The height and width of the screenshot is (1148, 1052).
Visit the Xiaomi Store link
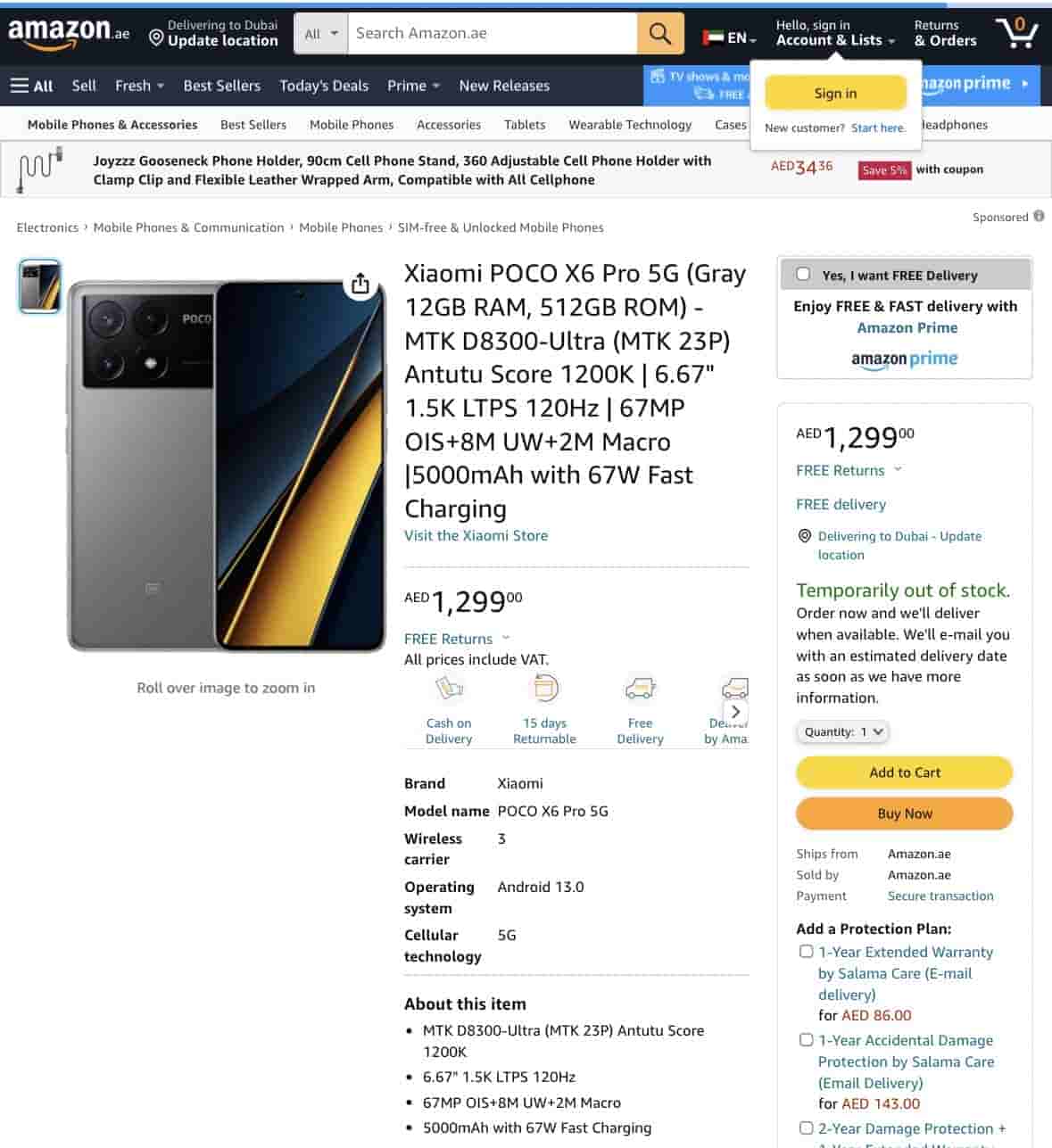(x=476, y=535)
